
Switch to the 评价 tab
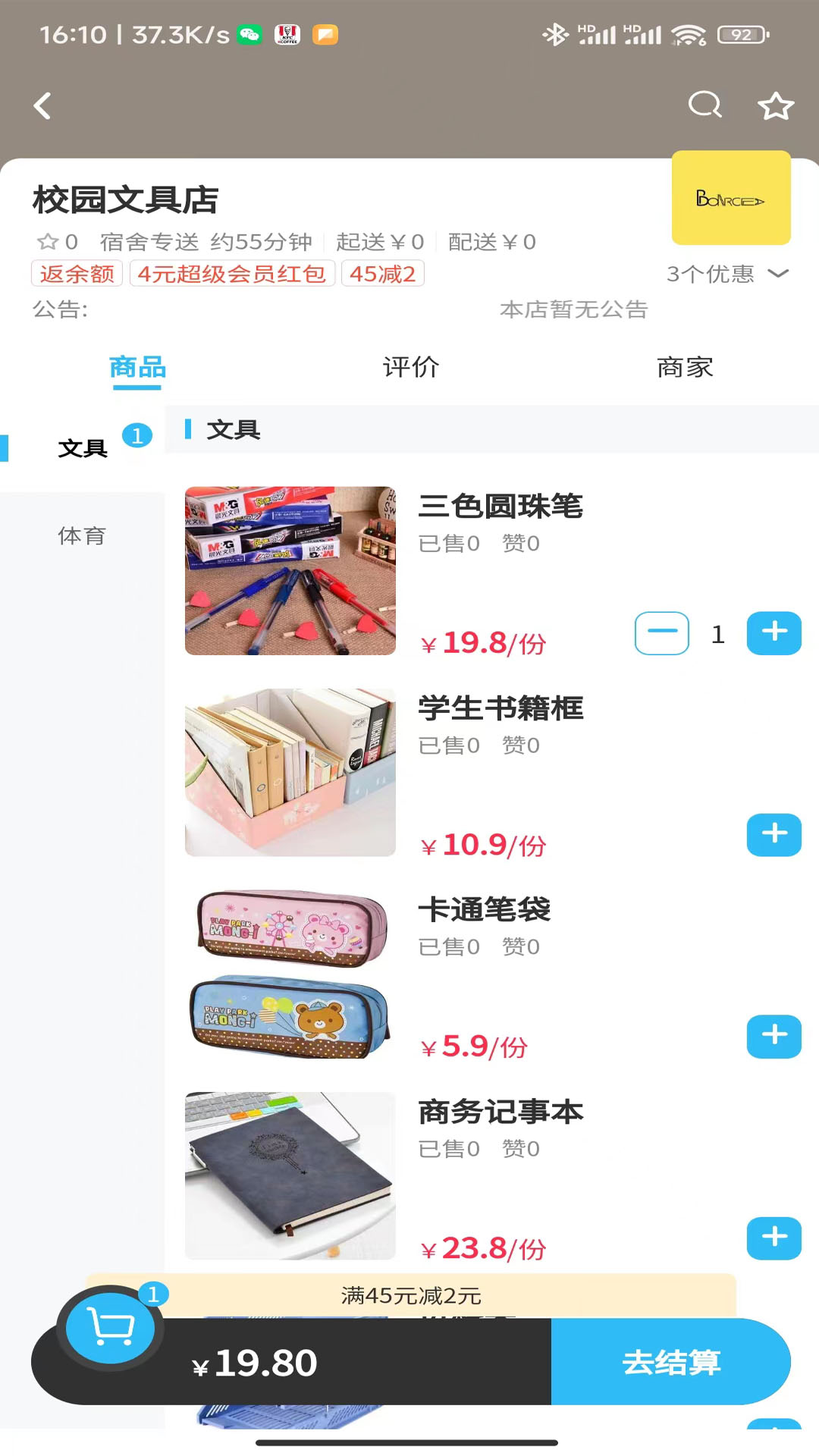click(x=410, y=367)
